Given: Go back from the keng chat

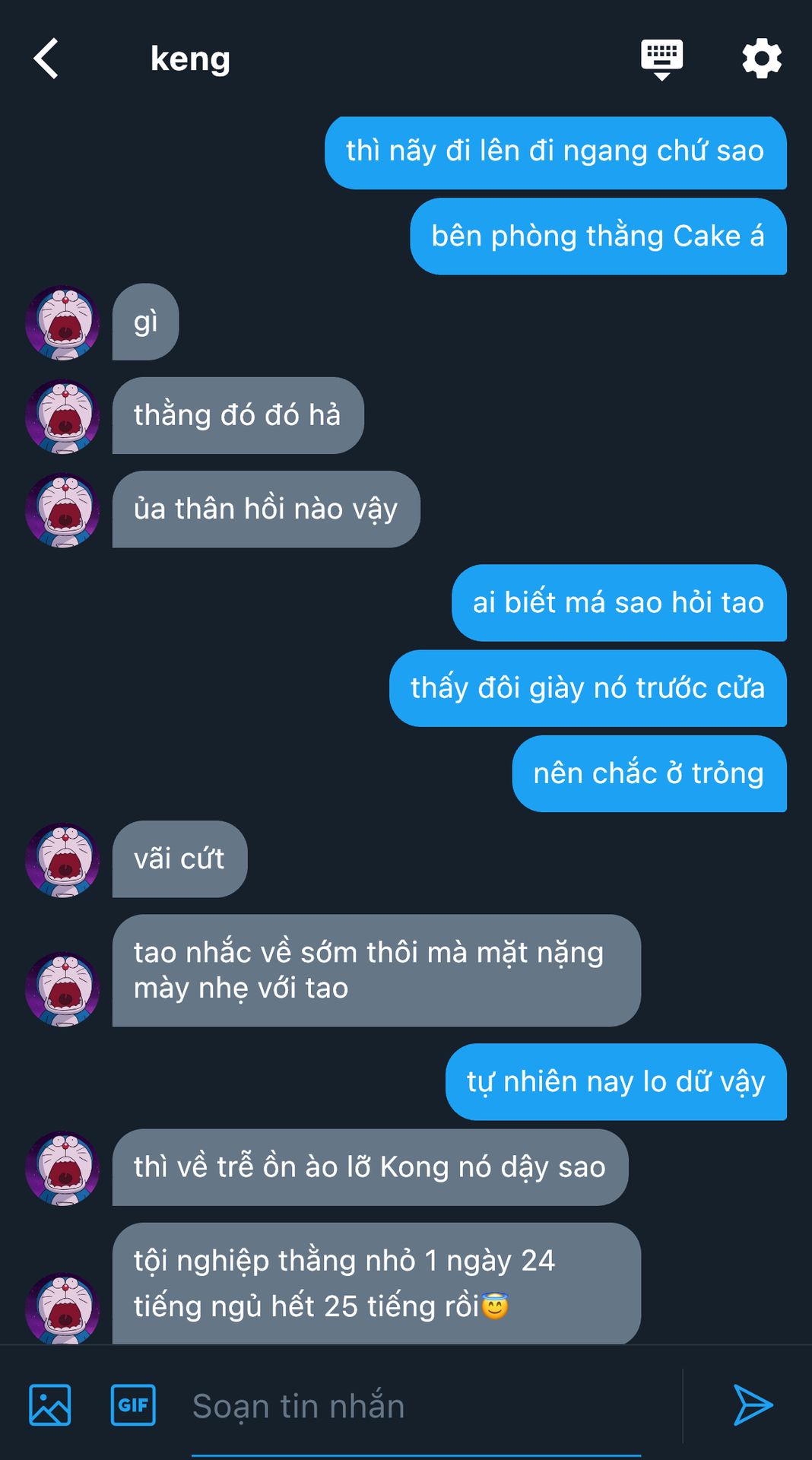Looking at the screenshot, I should point(46,59).
